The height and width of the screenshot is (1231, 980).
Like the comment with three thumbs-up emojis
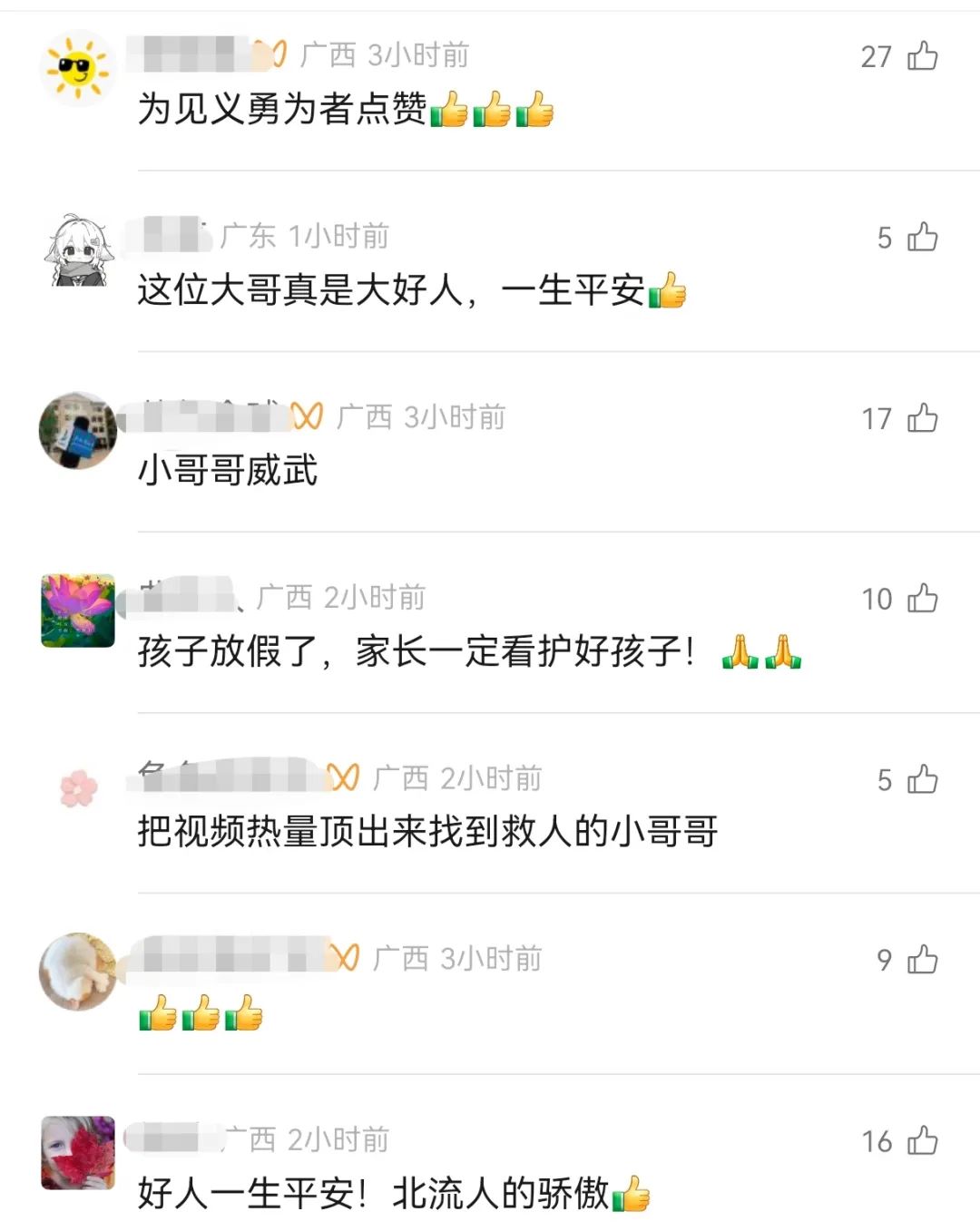pyautogui.click(x=922, y=960)
